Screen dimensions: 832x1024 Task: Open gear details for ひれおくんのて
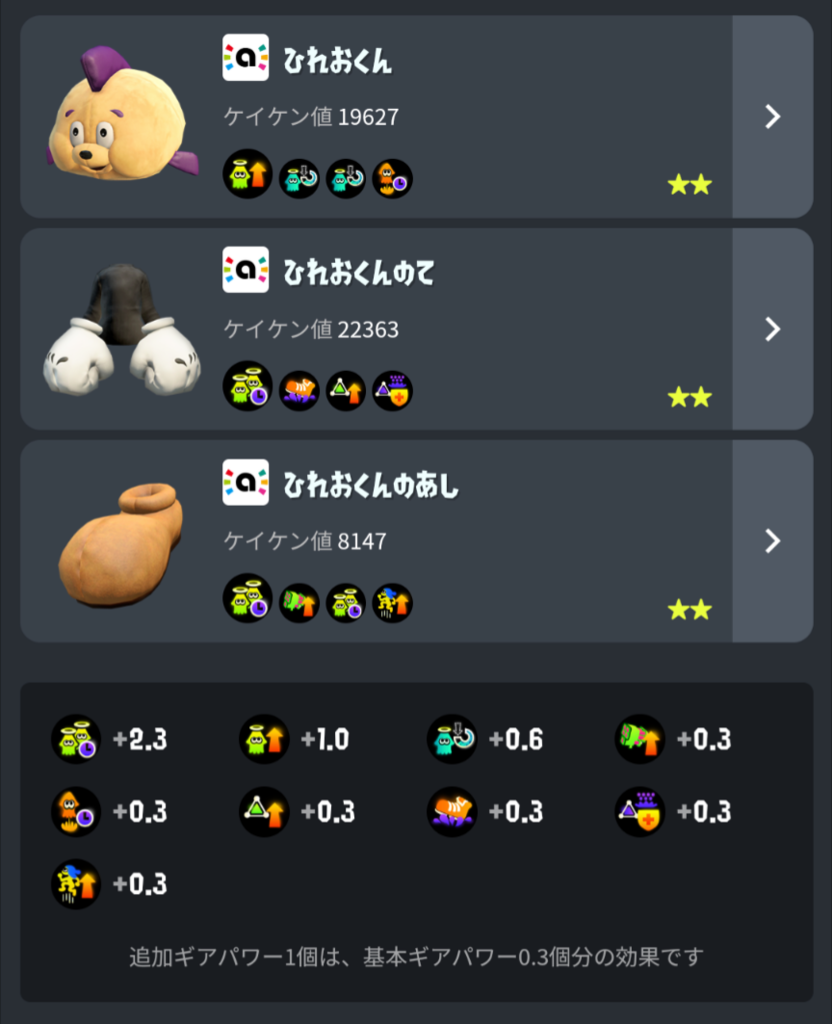[x=772, y=329]
